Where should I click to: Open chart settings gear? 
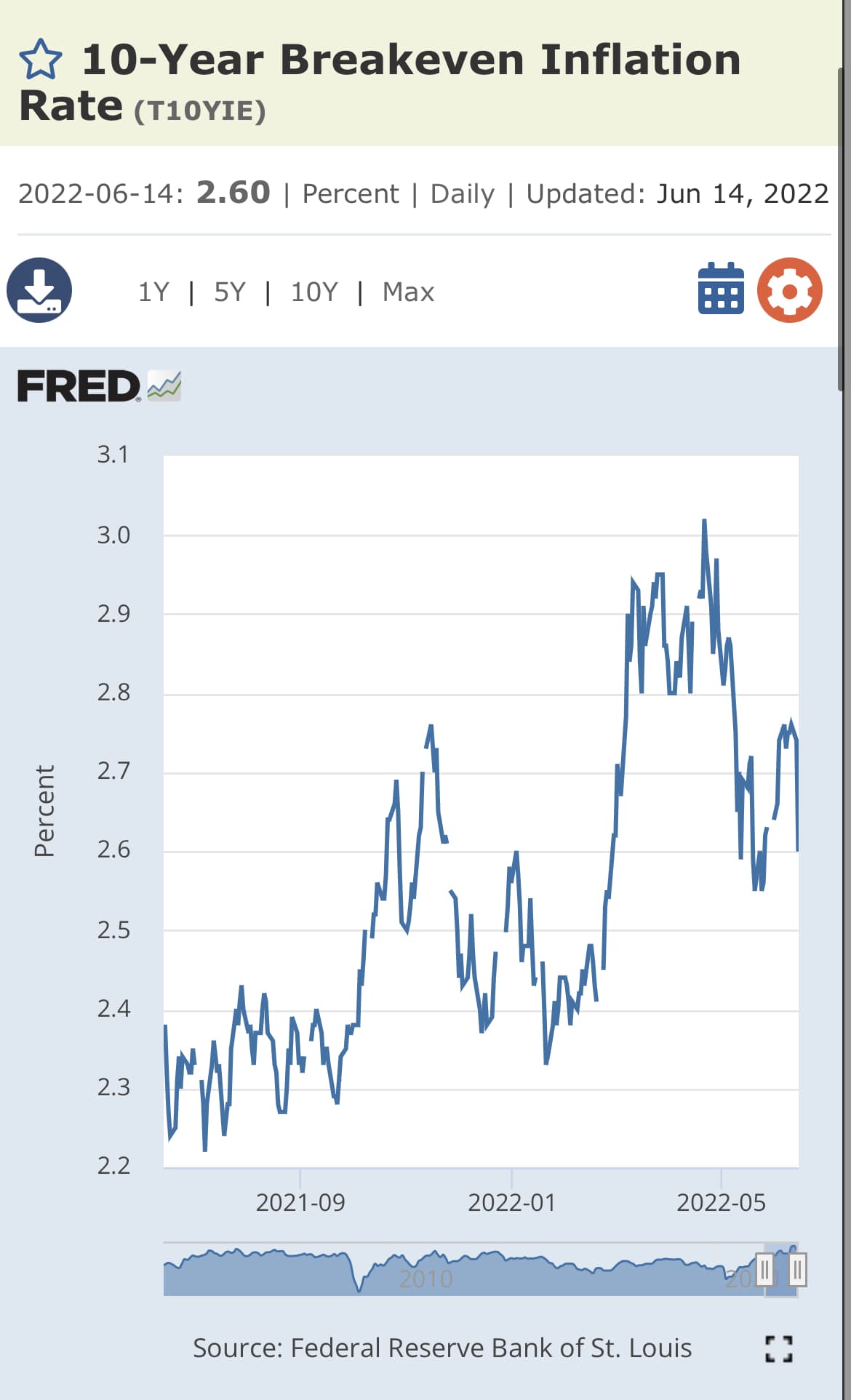click(790, 290)
